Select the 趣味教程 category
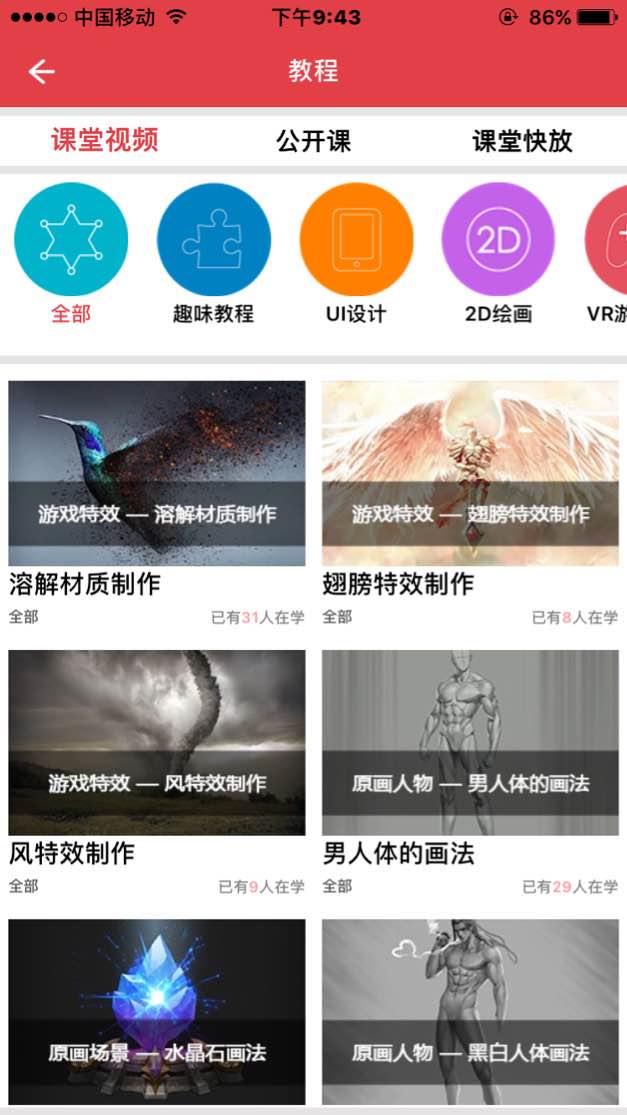Screen dimensions: 627x1115 click(213, 240)
